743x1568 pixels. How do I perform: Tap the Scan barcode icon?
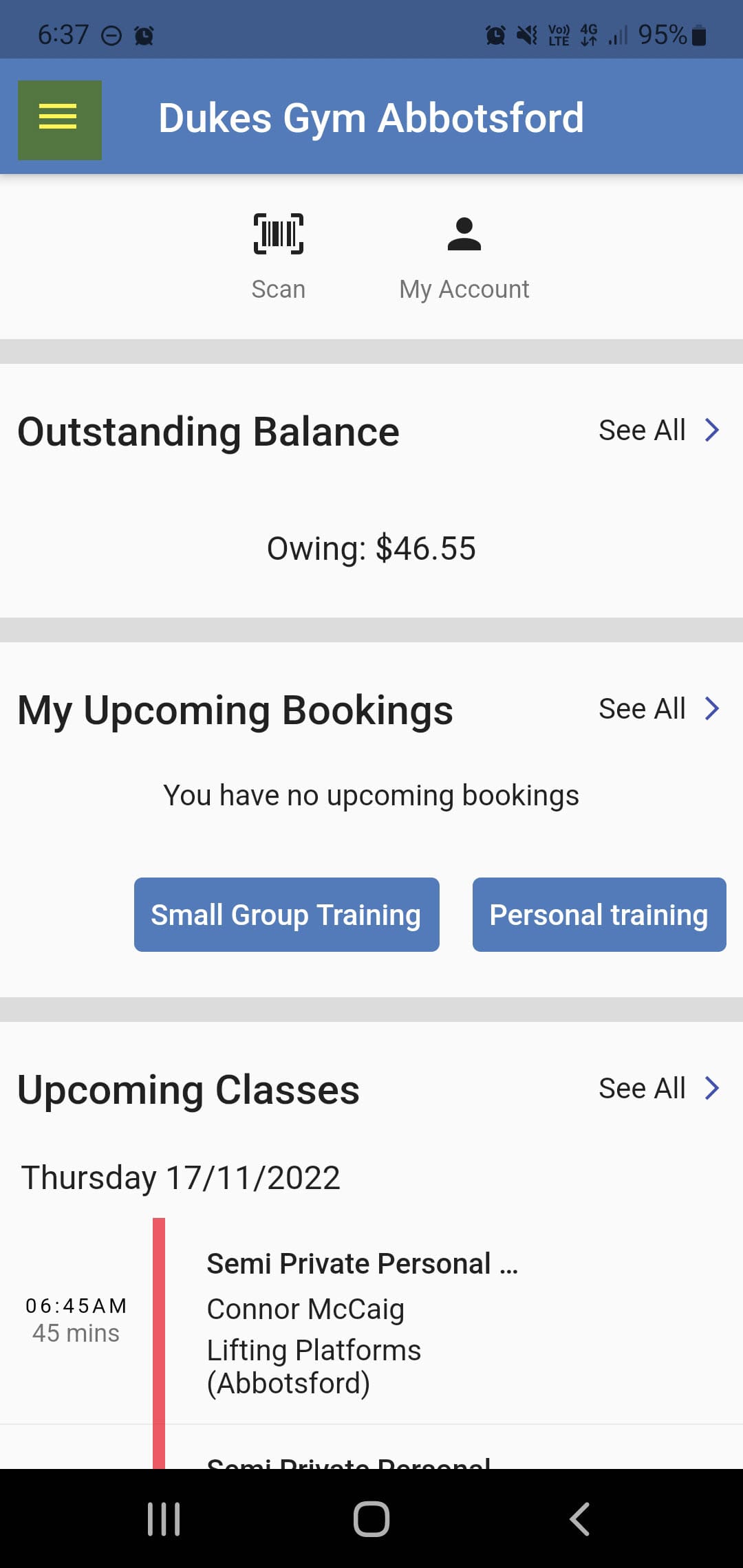pos(277,235)
